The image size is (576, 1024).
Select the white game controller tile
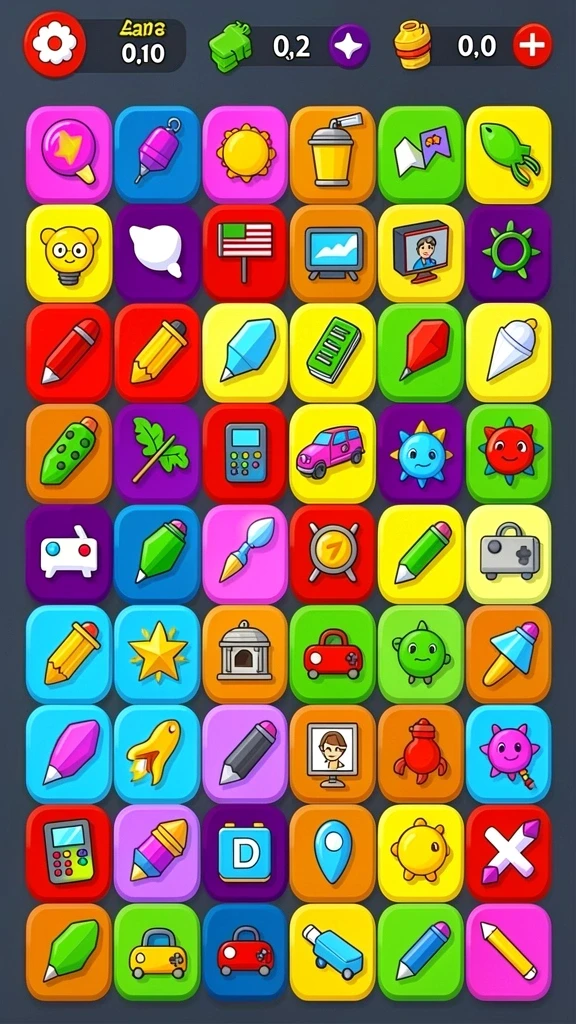tap(69, 554)
